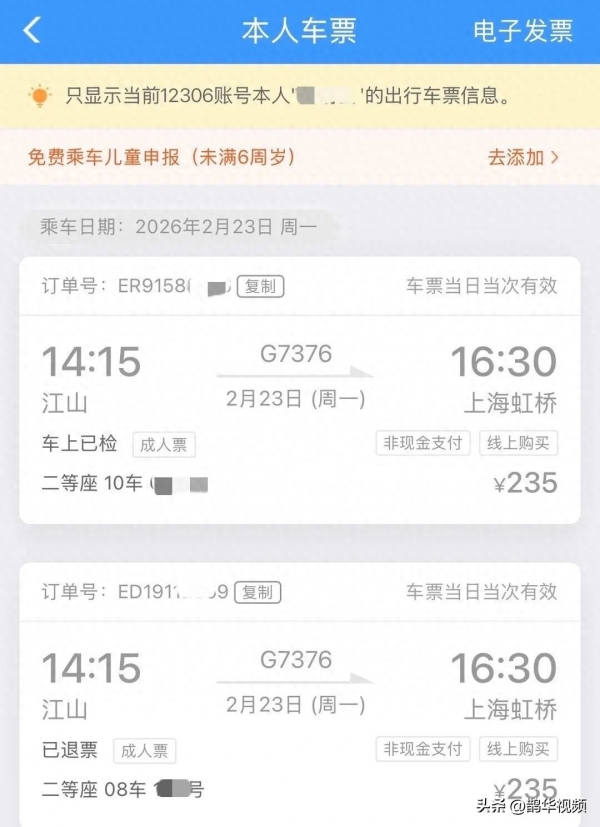Tap 去添加 for free child rider declaration

point(522,157)
